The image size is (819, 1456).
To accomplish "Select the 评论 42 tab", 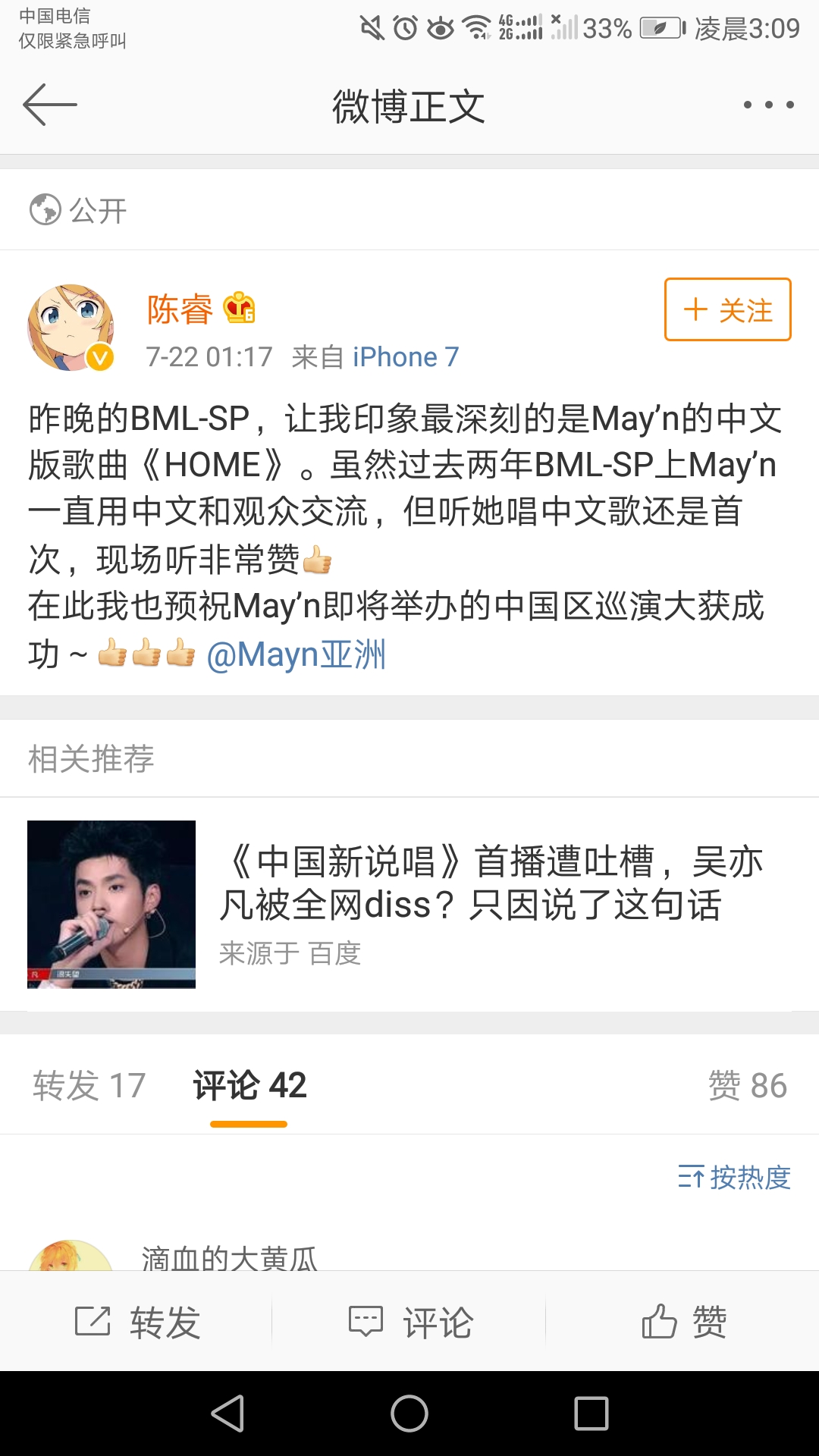I will coord(249,1085).
